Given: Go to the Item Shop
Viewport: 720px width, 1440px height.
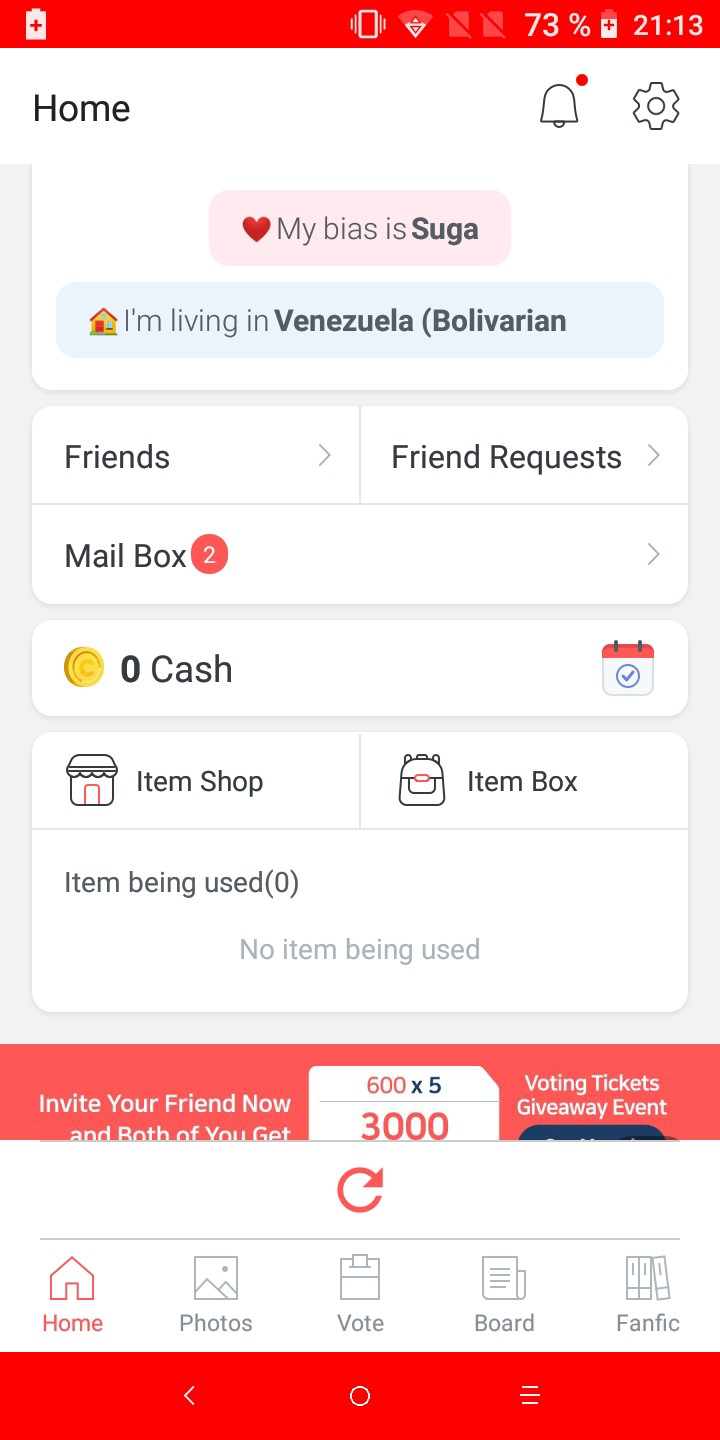Looking at the screenshot, I should (x=196, y=782).
